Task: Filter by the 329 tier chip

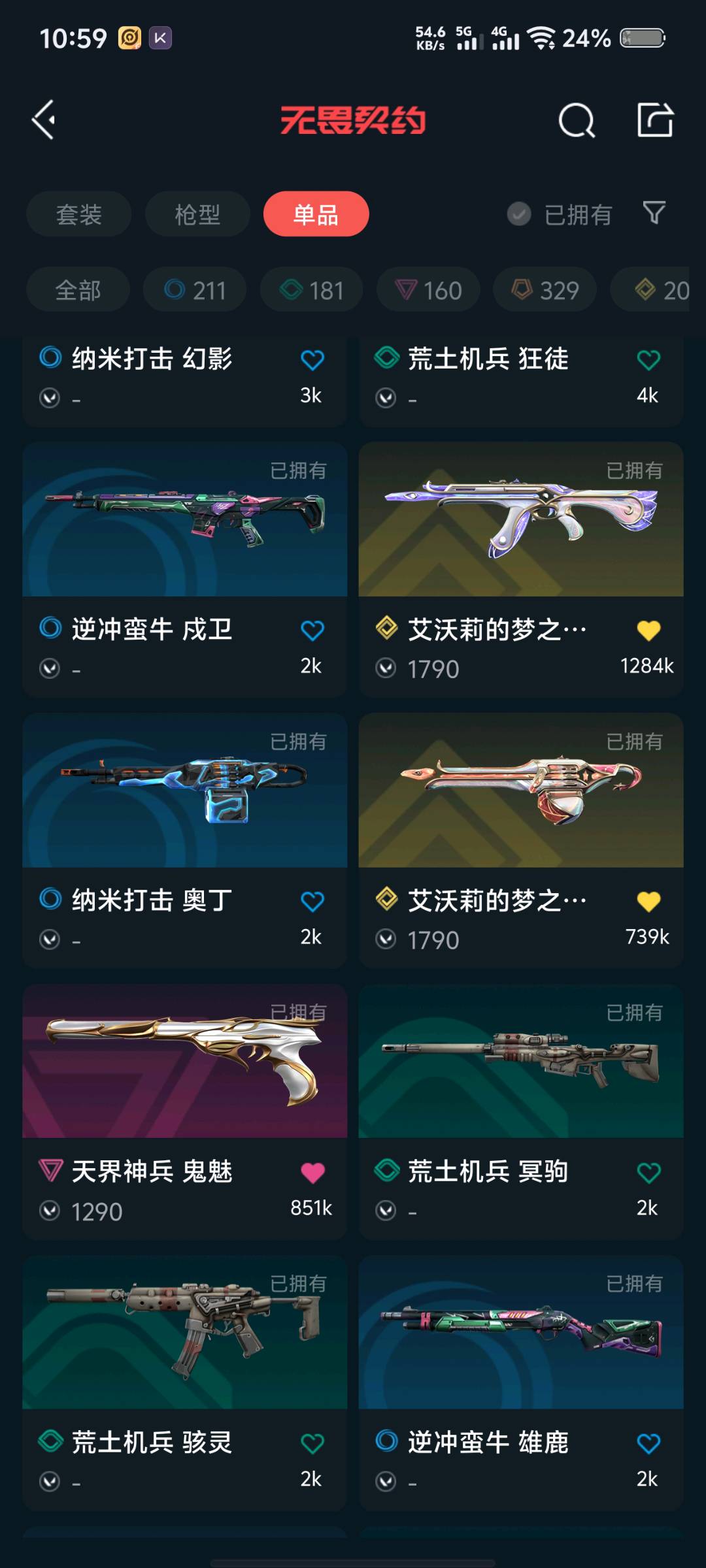Action: click(x=545, y=290)
